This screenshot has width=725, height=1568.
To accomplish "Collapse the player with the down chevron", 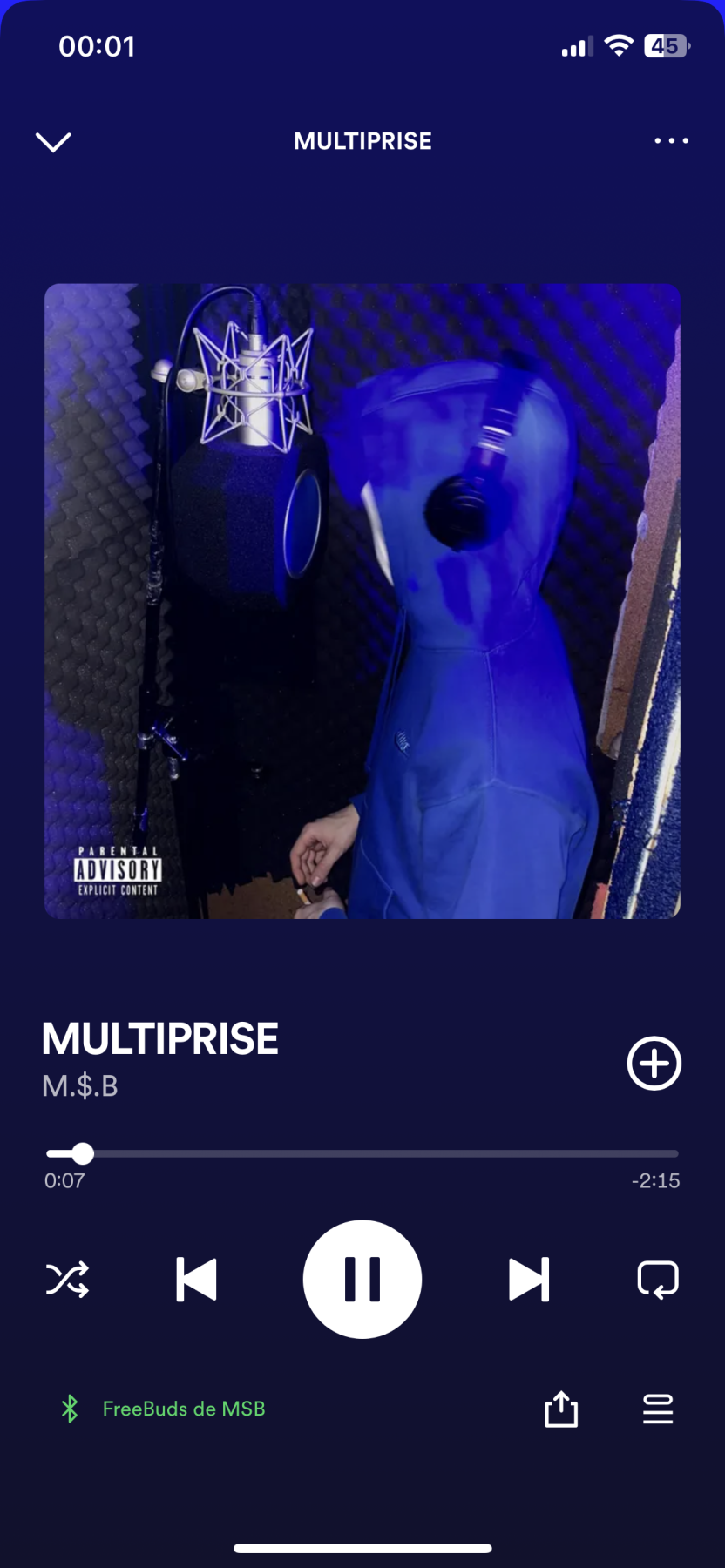I will 53,141.
